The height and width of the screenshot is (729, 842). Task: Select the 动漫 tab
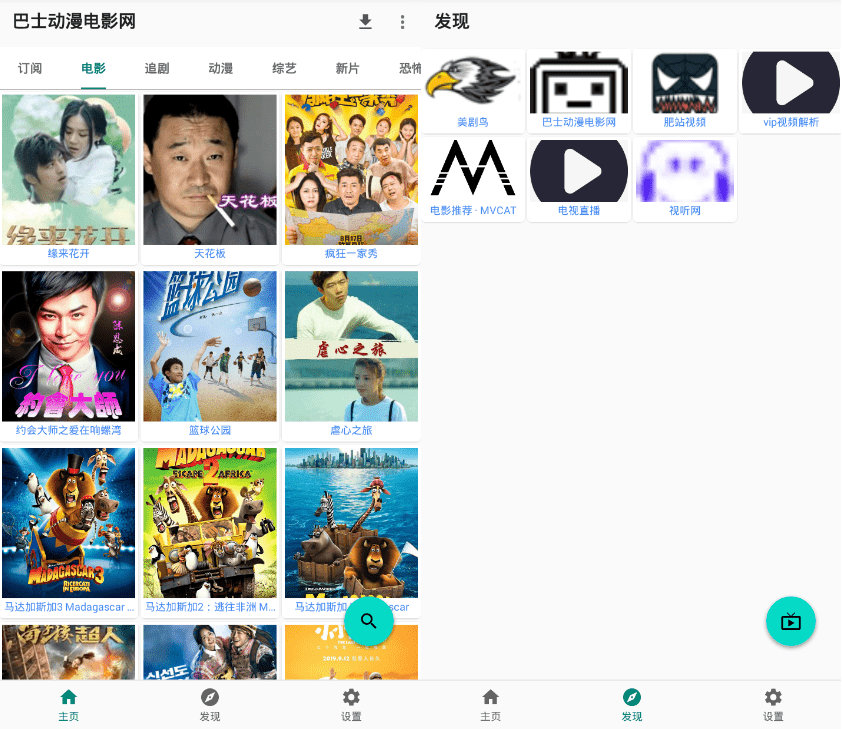221,69
